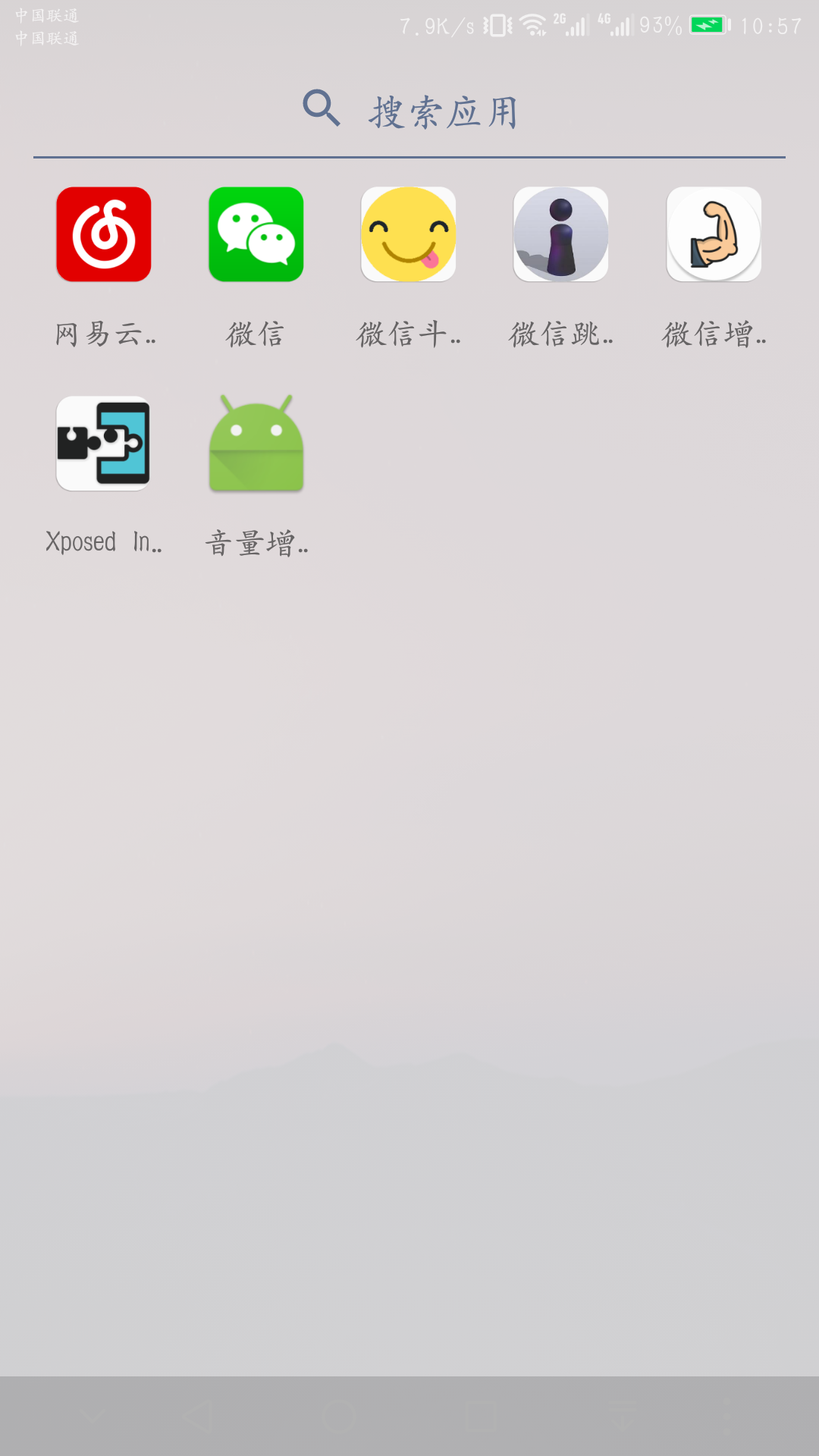Open the 微信斗.. app with smiley icon
The height and width of the screenshot is (1456, 819).
(409, 234)
